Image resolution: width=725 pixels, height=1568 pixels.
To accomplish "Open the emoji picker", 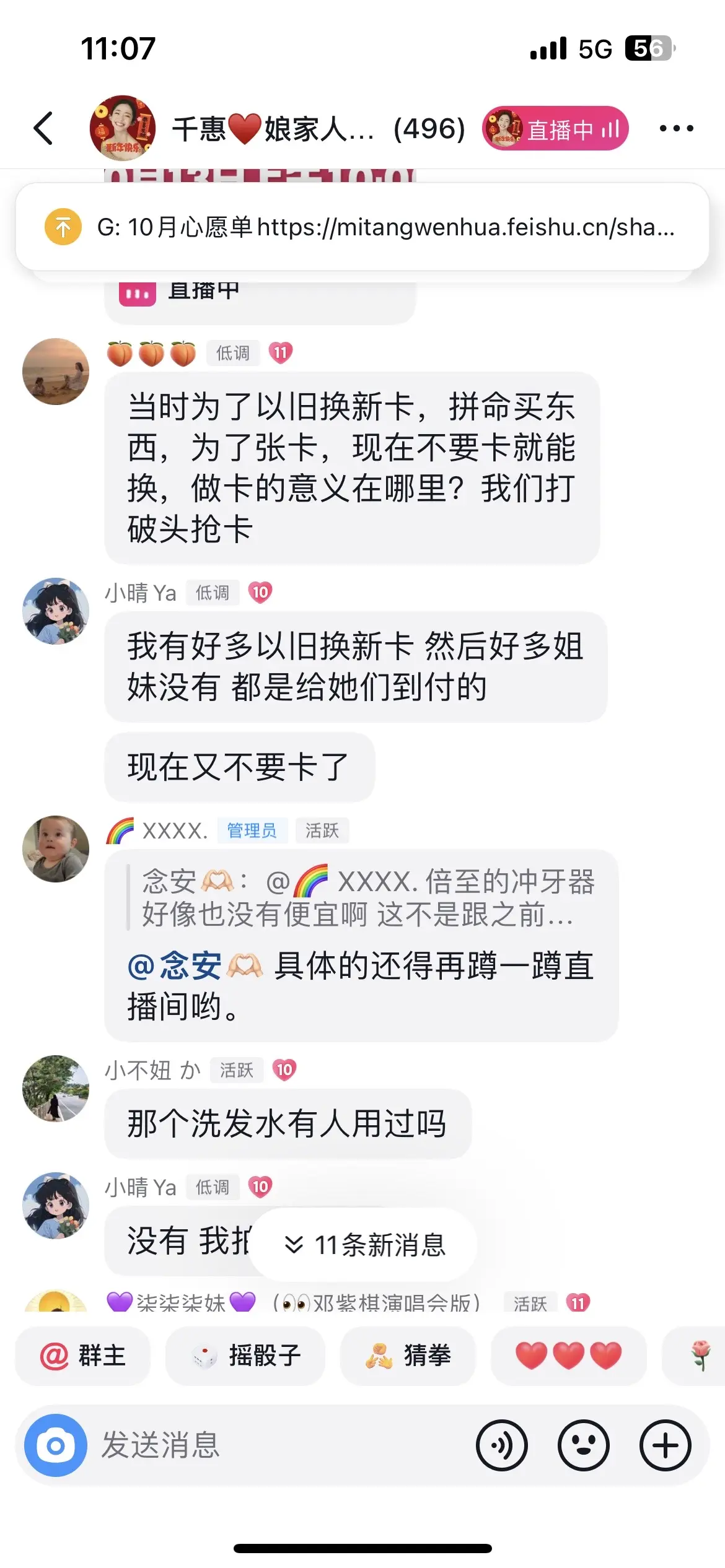I will click(583, 1445).
